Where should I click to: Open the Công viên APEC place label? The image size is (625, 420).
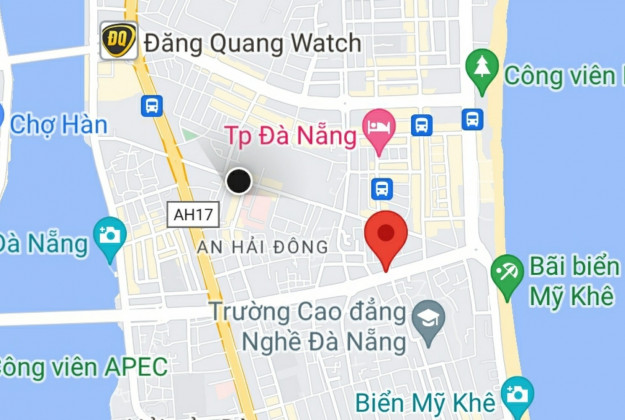click(x=85, y=366)
